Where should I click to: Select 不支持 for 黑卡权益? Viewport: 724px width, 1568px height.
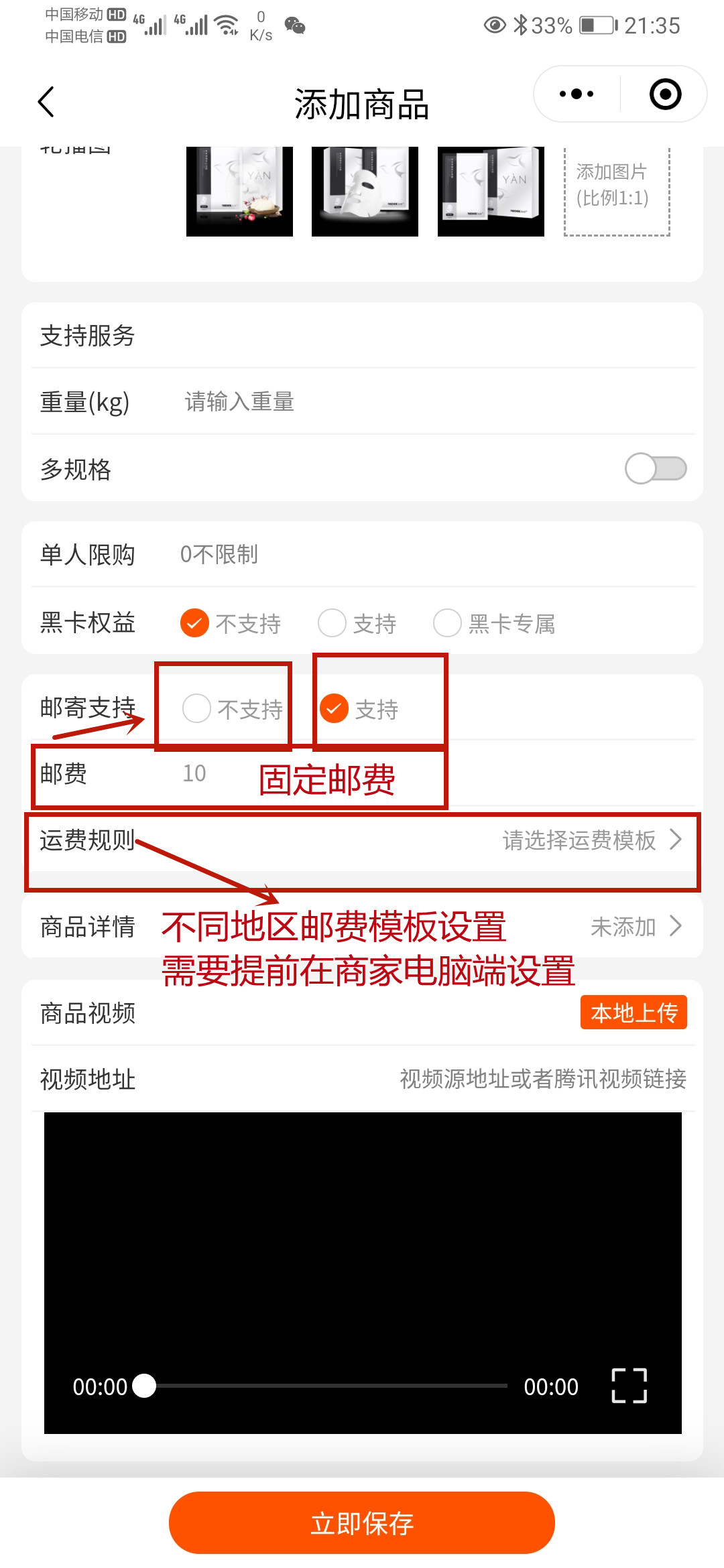coord(195,623)
